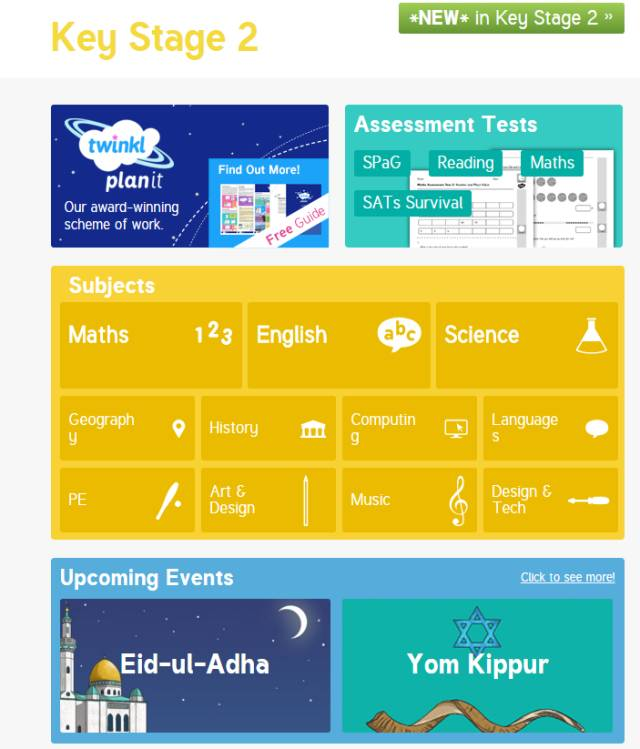Open the NEW in Key Stage 2 button
The image size is (640, 749).
(x=511, y=18)
